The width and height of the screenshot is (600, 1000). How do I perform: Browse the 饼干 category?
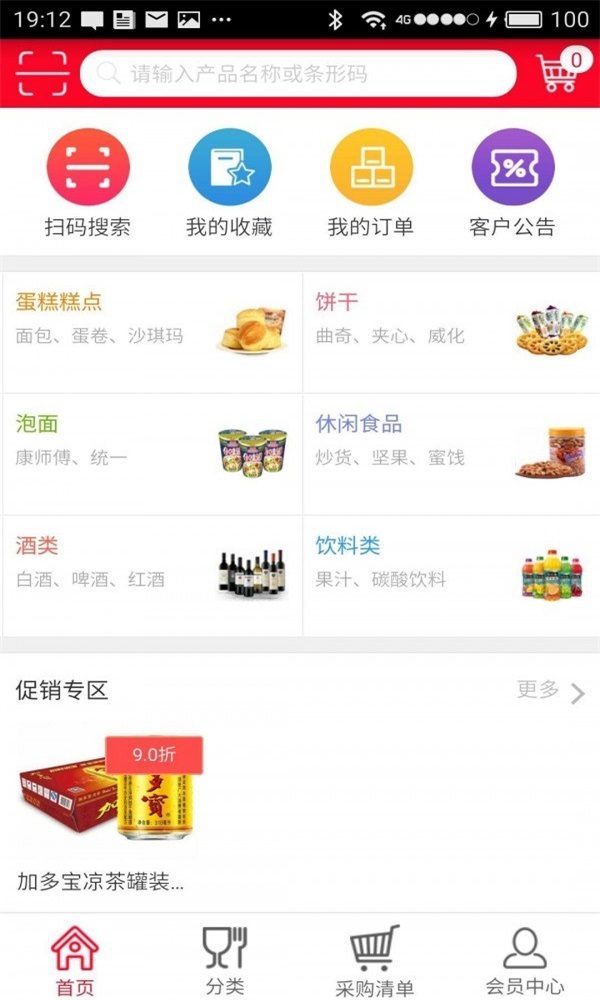click(451, 331)
